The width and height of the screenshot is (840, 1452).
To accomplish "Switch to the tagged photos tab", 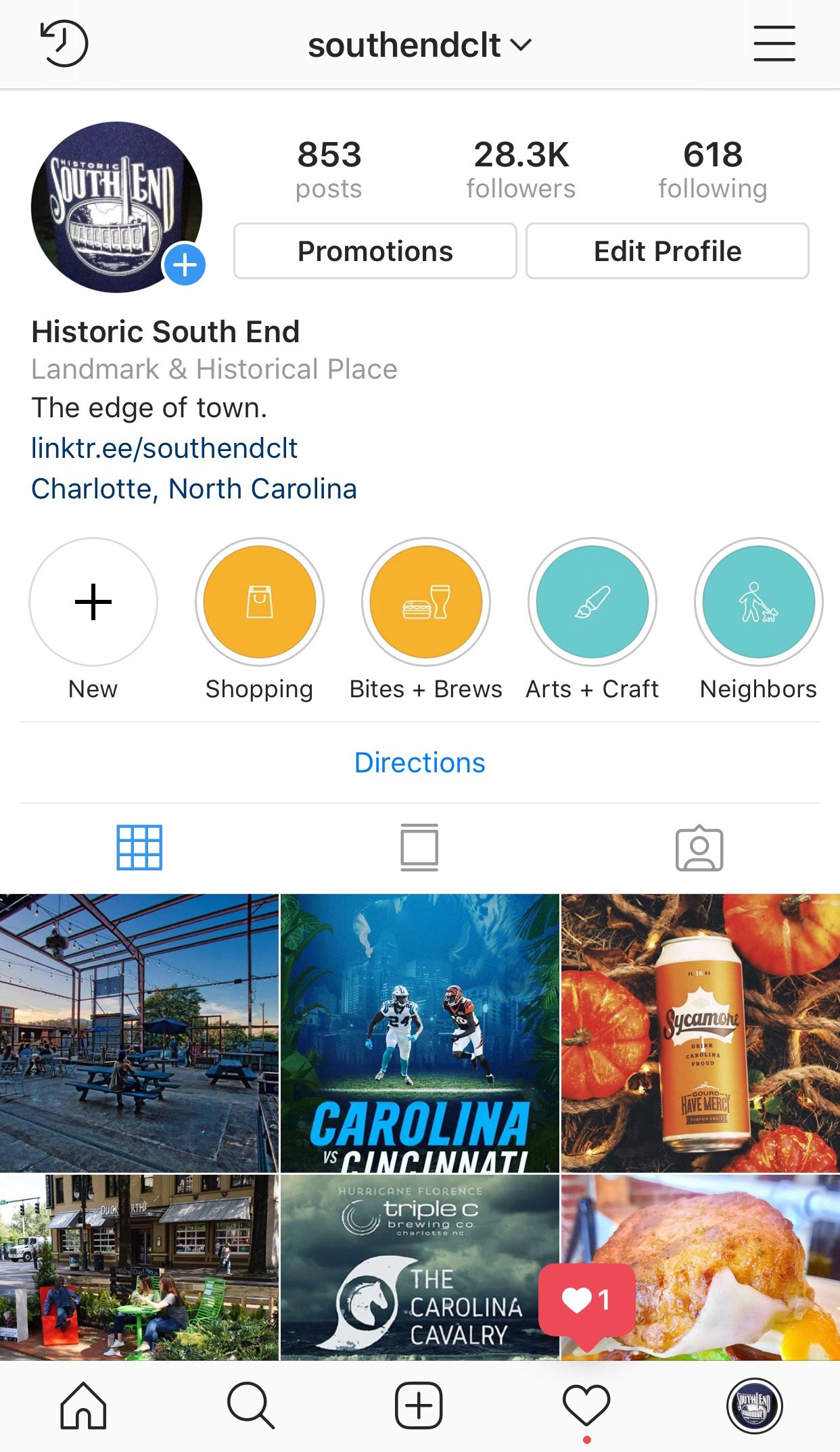I will pos(699,847).
